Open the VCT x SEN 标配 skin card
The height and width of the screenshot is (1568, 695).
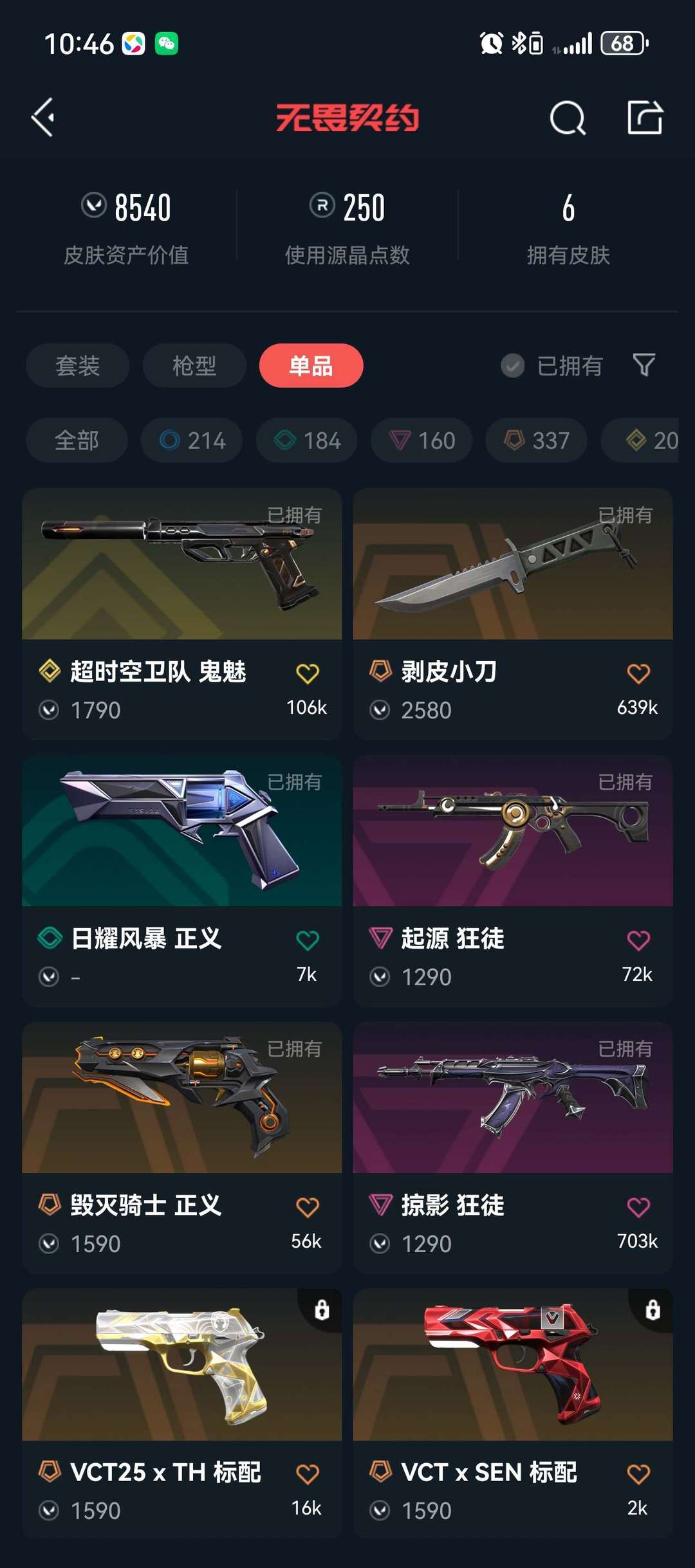(513, 1414)
